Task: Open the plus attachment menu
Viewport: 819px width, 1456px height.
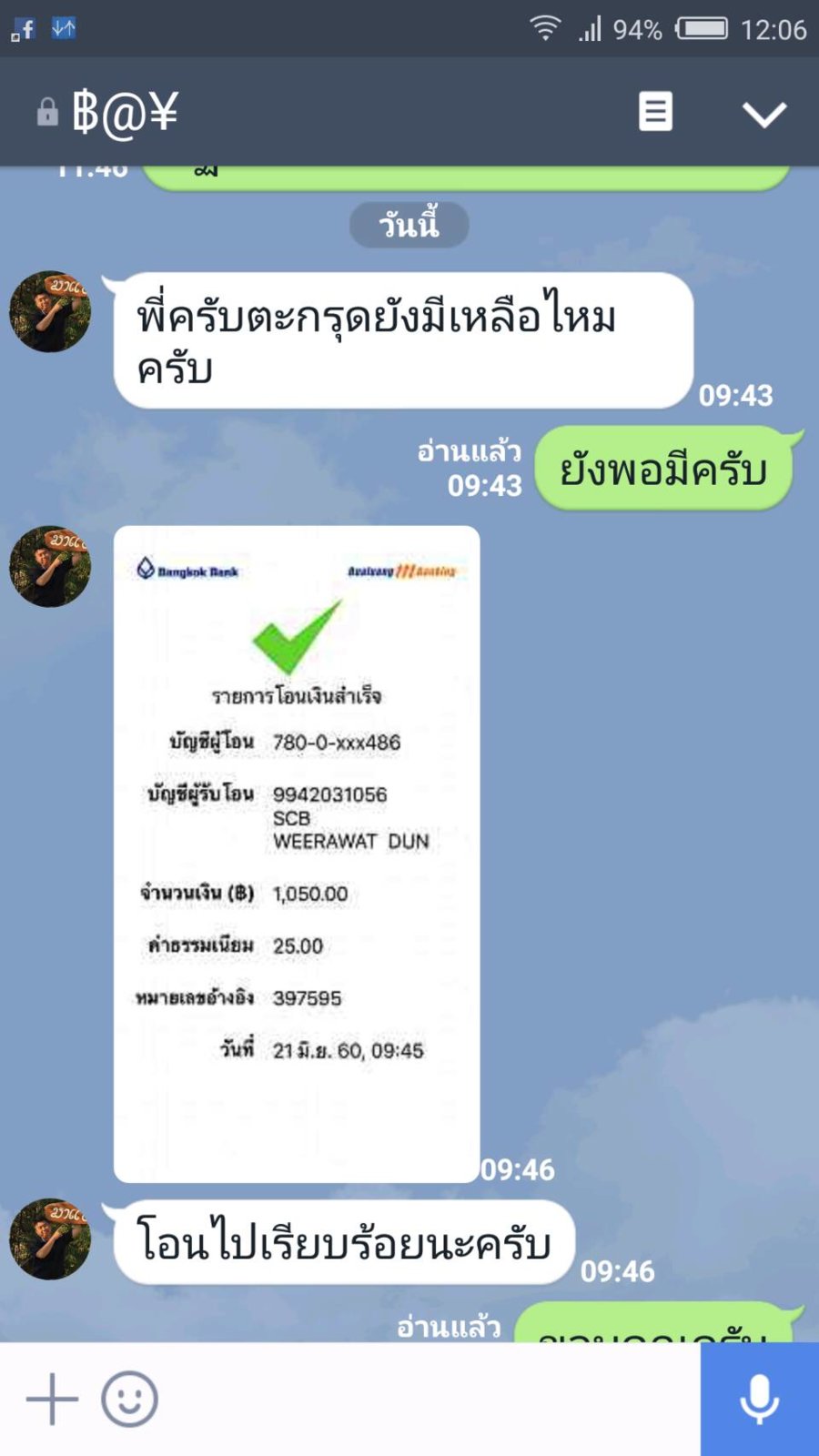Action: coord(52,1399)
